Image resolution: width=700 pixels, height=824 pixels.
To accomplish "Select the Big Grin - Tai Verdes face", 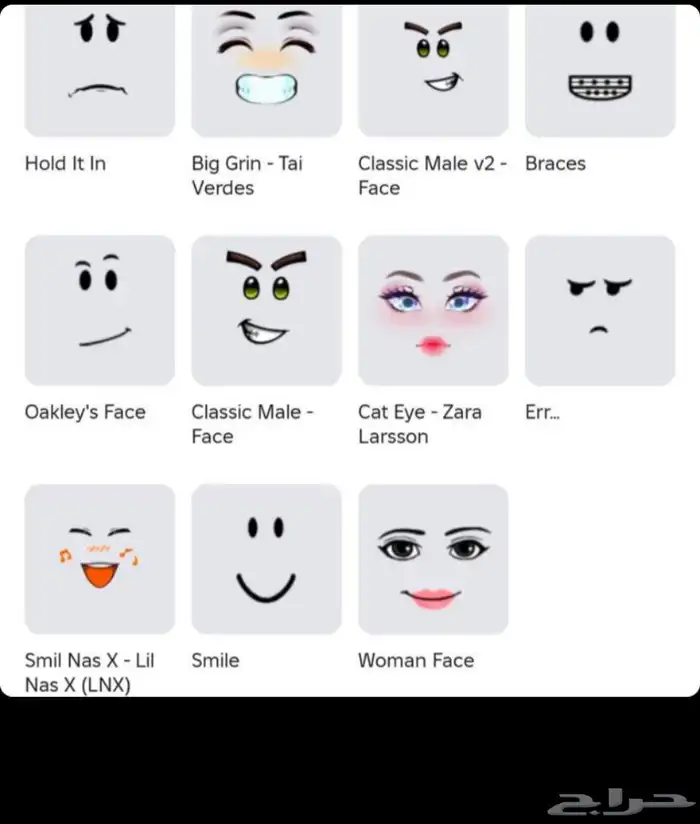I will tap(266, 68).
